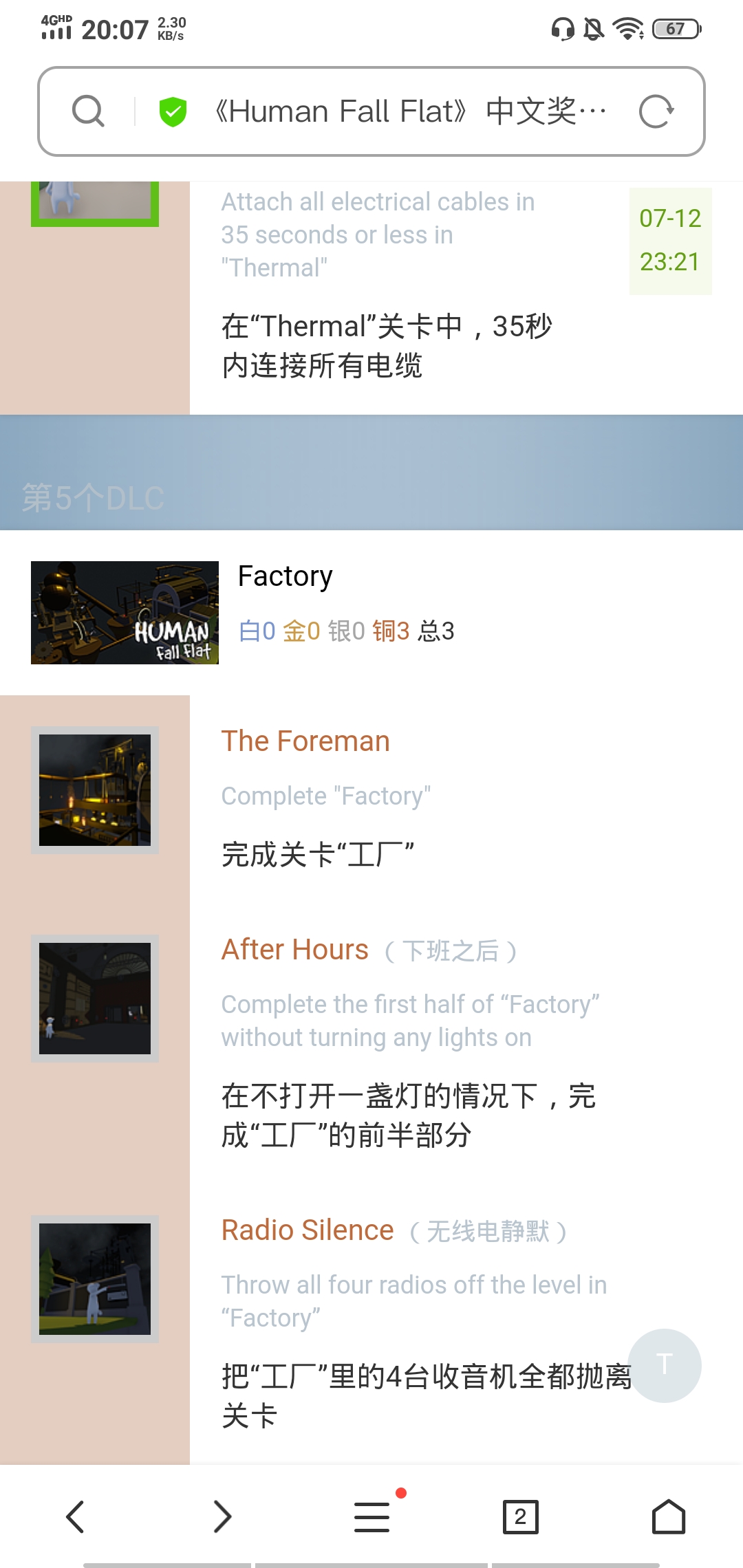Go forward to the next page
The width and height of the screenshot is (743, 1568).
[222, 1516]
